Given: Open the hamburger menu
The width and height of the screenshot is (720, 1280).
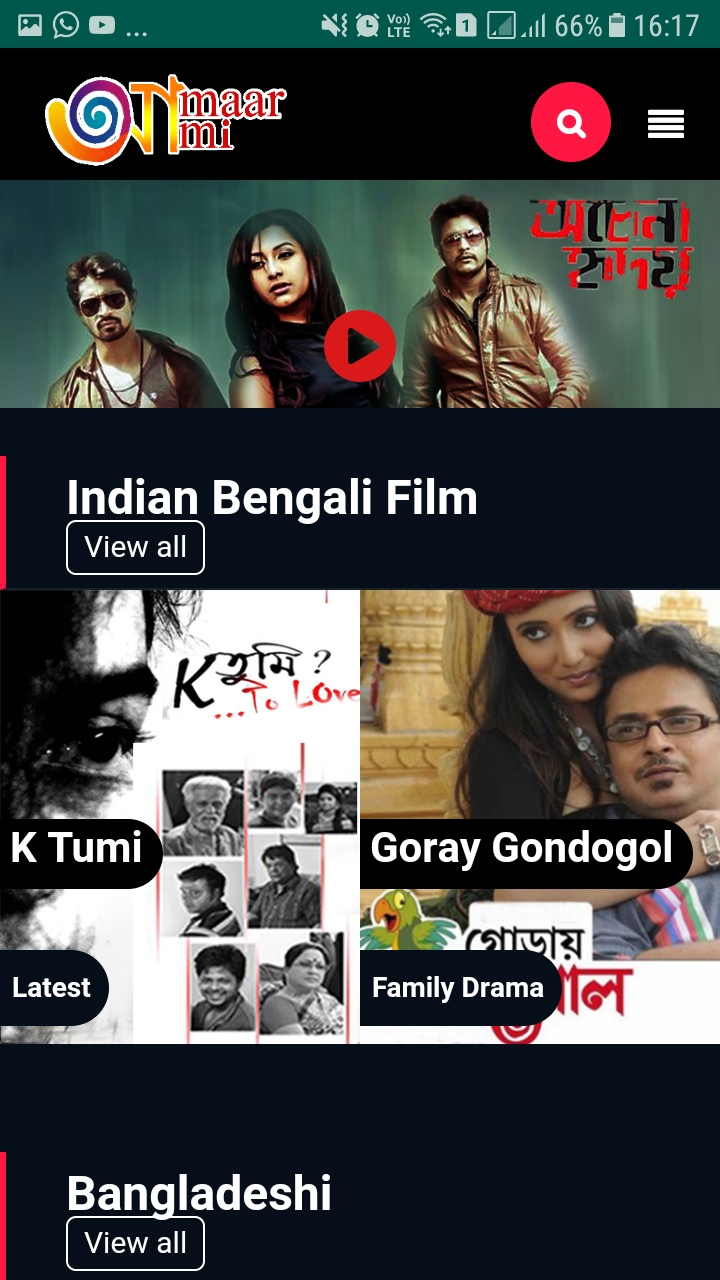Looking at the screenshot, I should 665,124.
